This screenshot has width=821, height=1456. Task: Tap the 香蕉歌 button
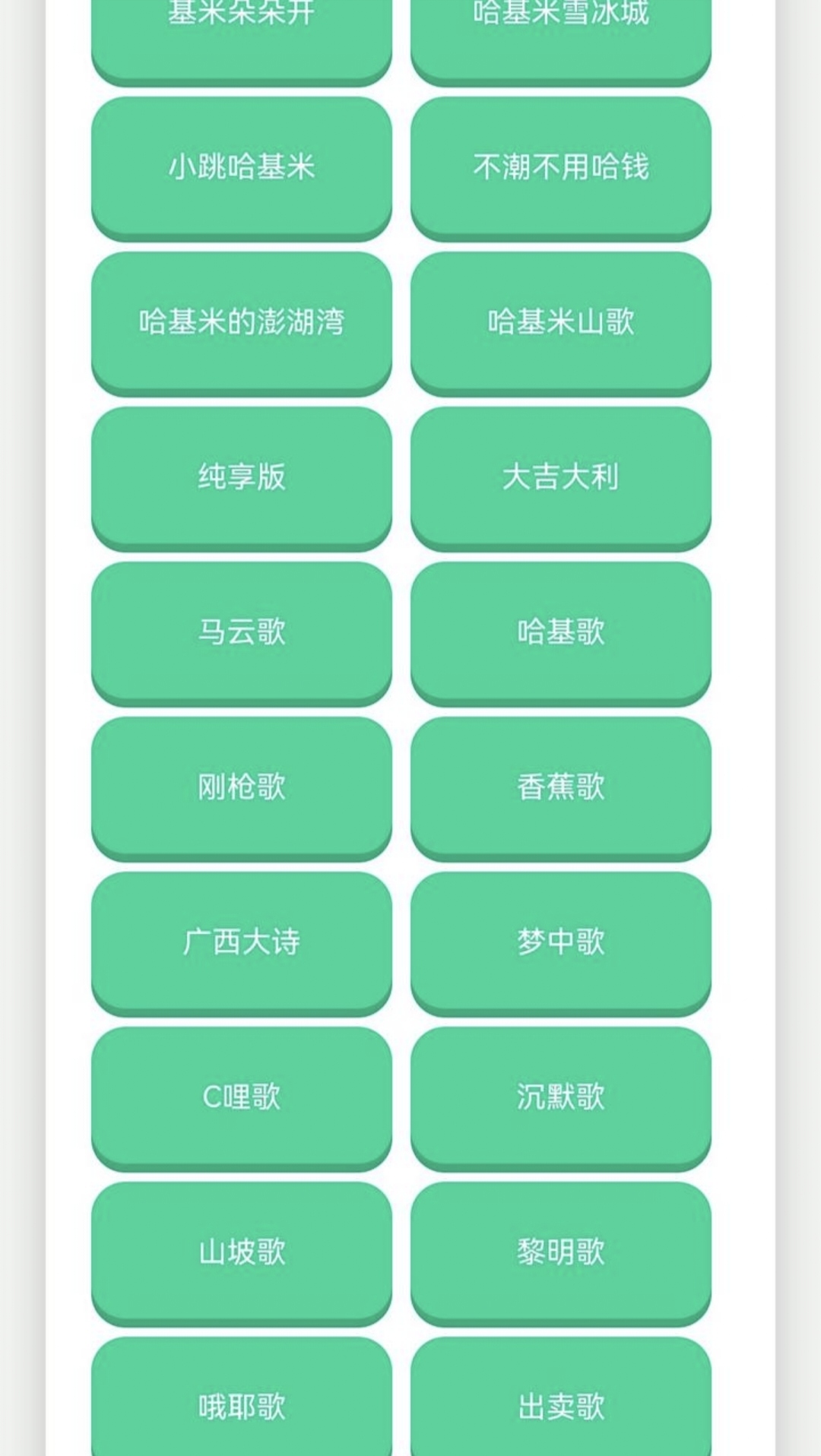point(560,787)
